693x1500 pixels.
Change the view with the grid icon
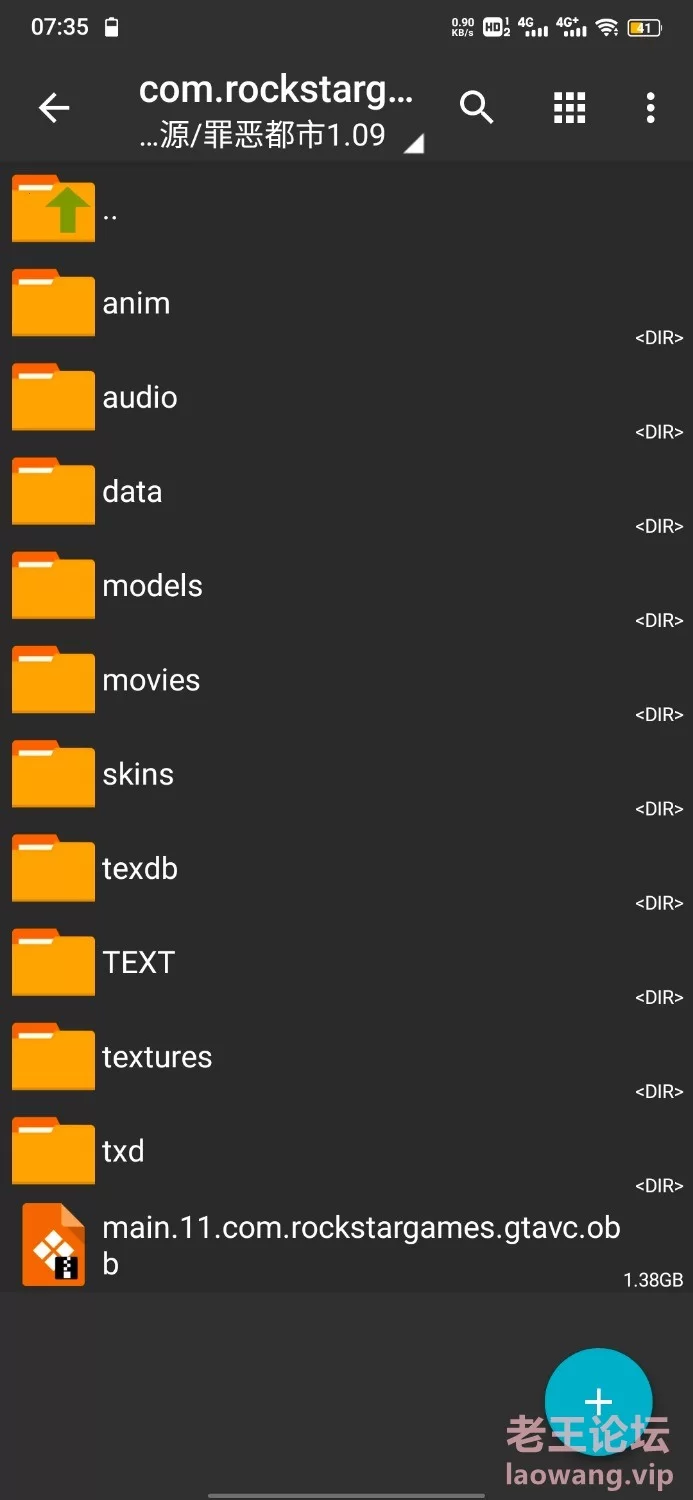click(569, 107)
